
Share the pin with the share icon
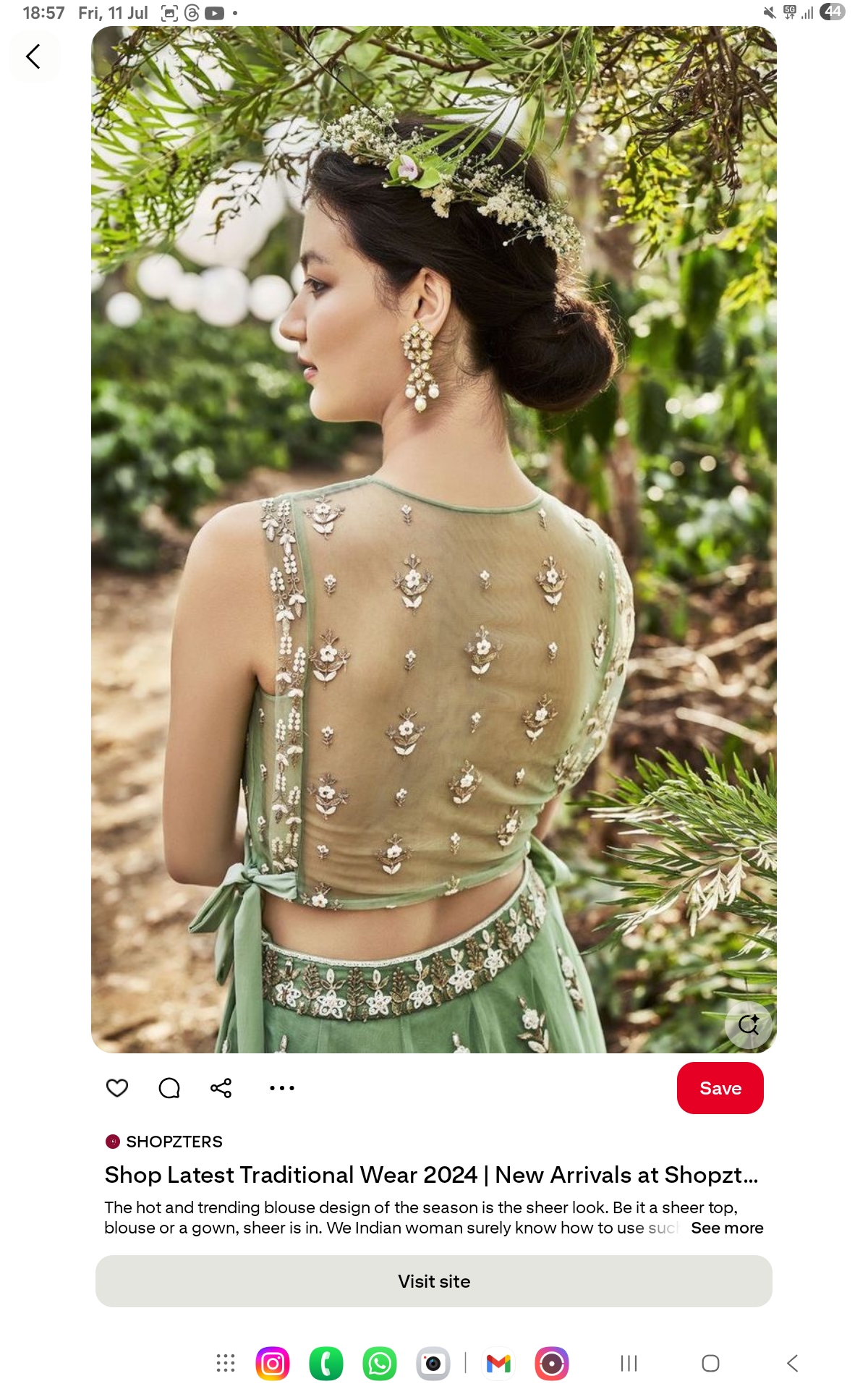tap(220, 1087)
